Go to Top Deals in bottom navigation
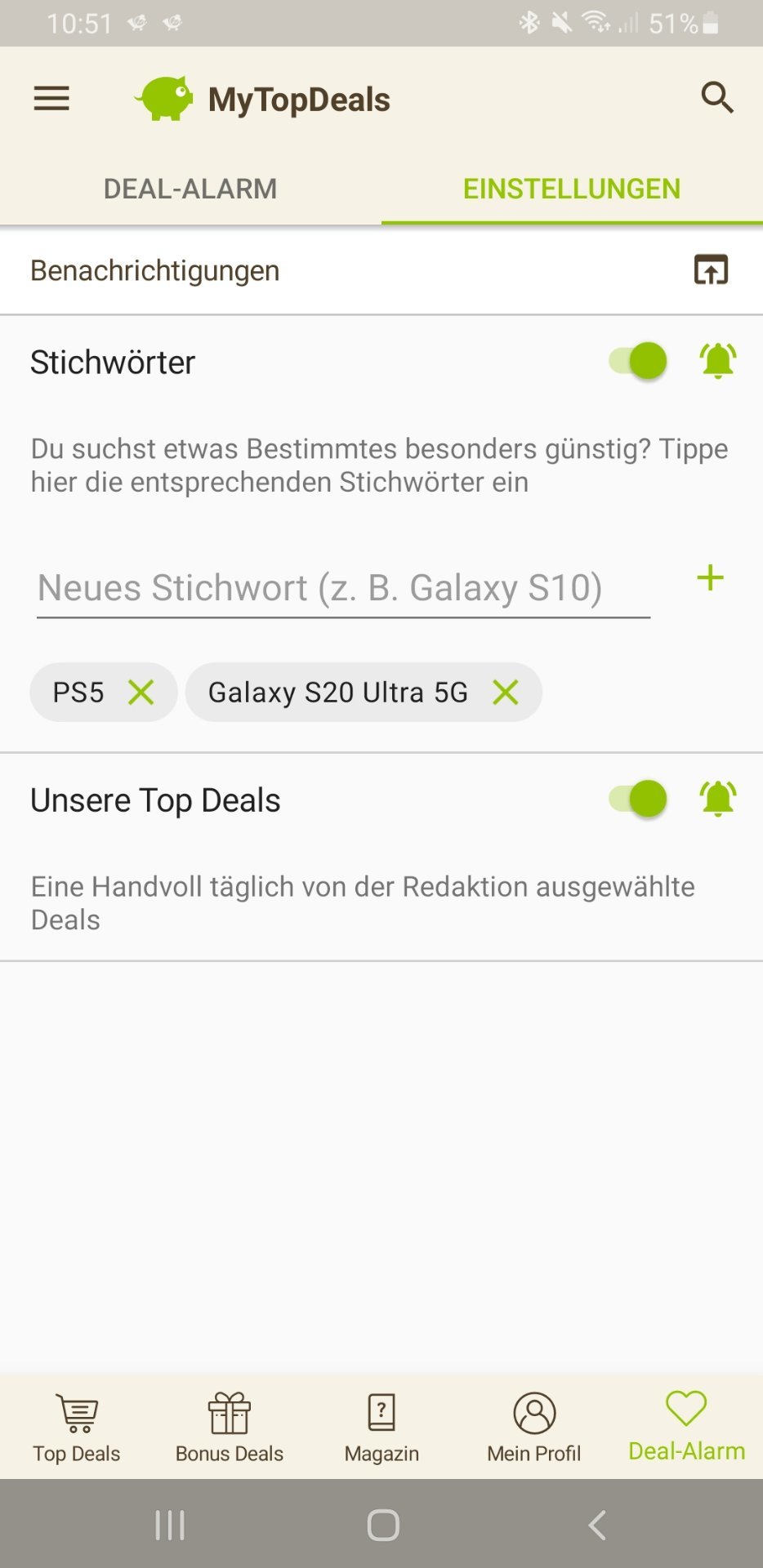This screenshot has height=1568, width=763. 77,1428
